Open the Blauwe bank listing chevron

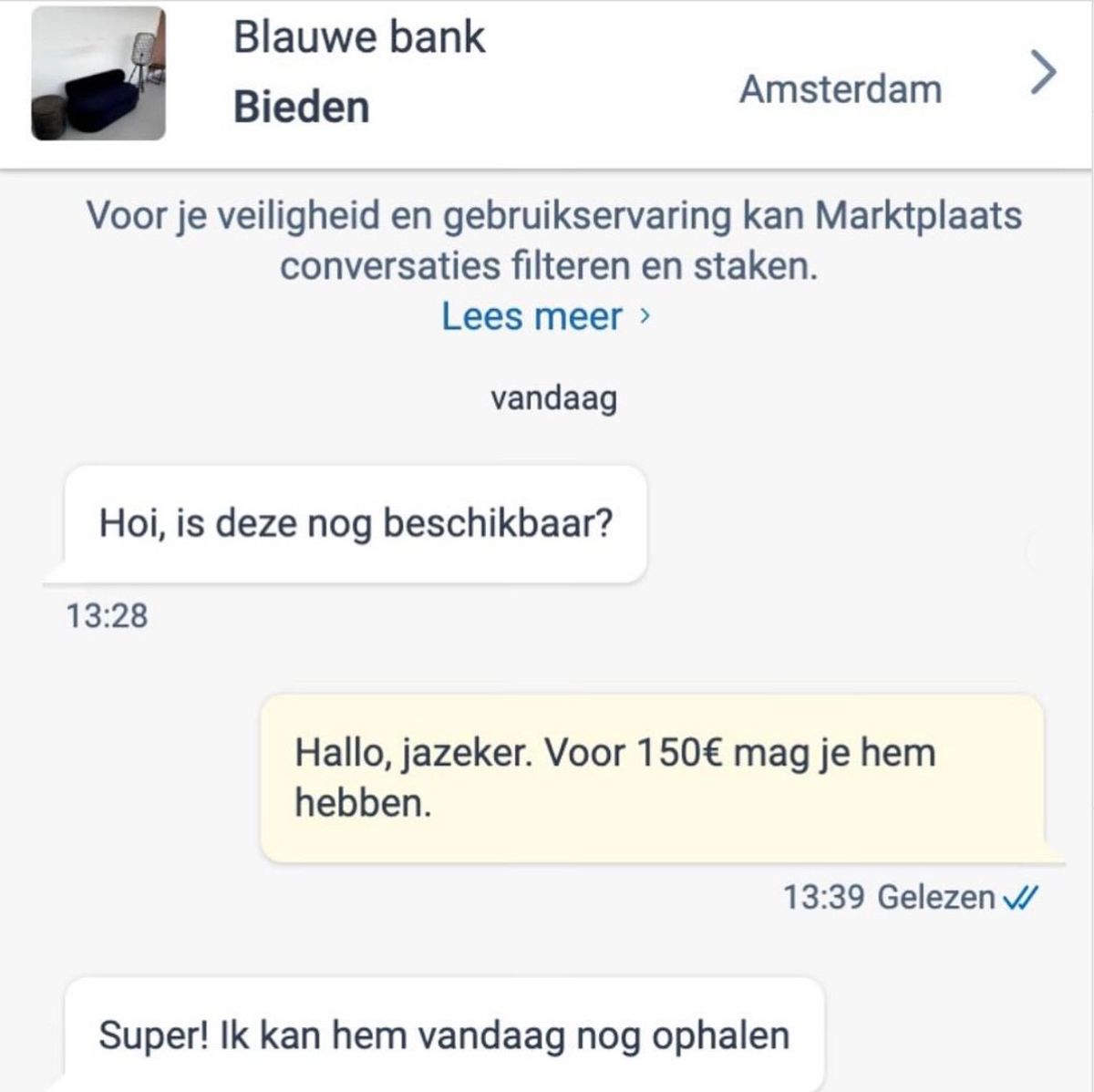coord(1044,73)
